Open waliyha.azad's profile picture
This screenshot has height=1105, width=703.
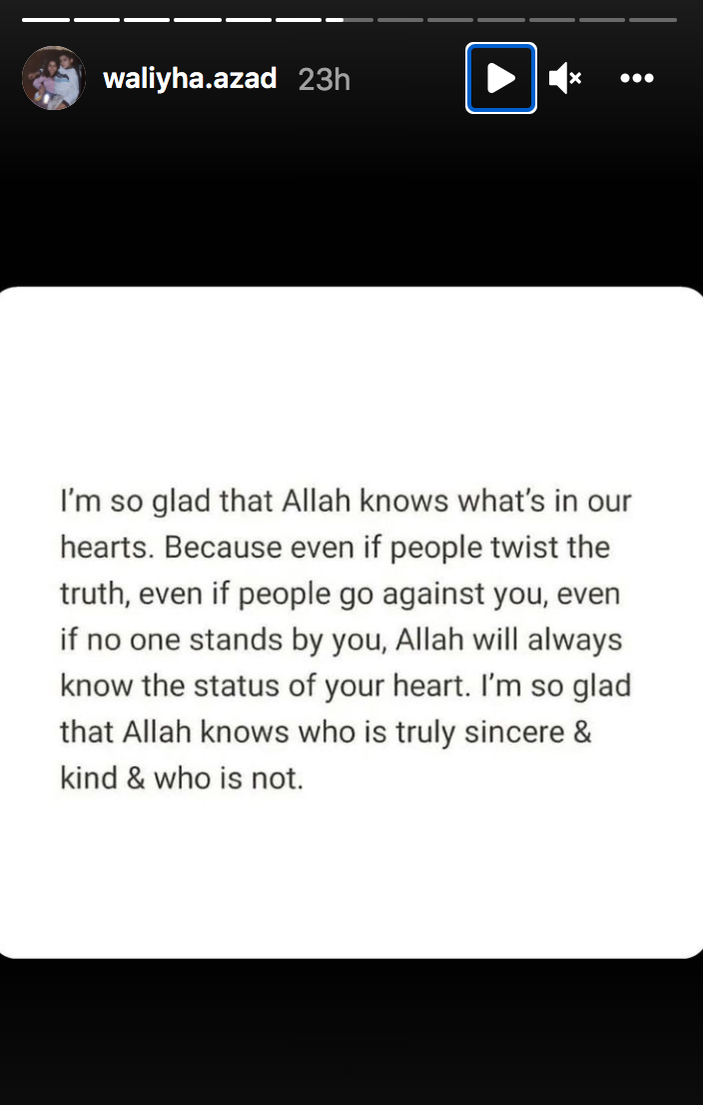pyautogui.click(x=54, y=78)
